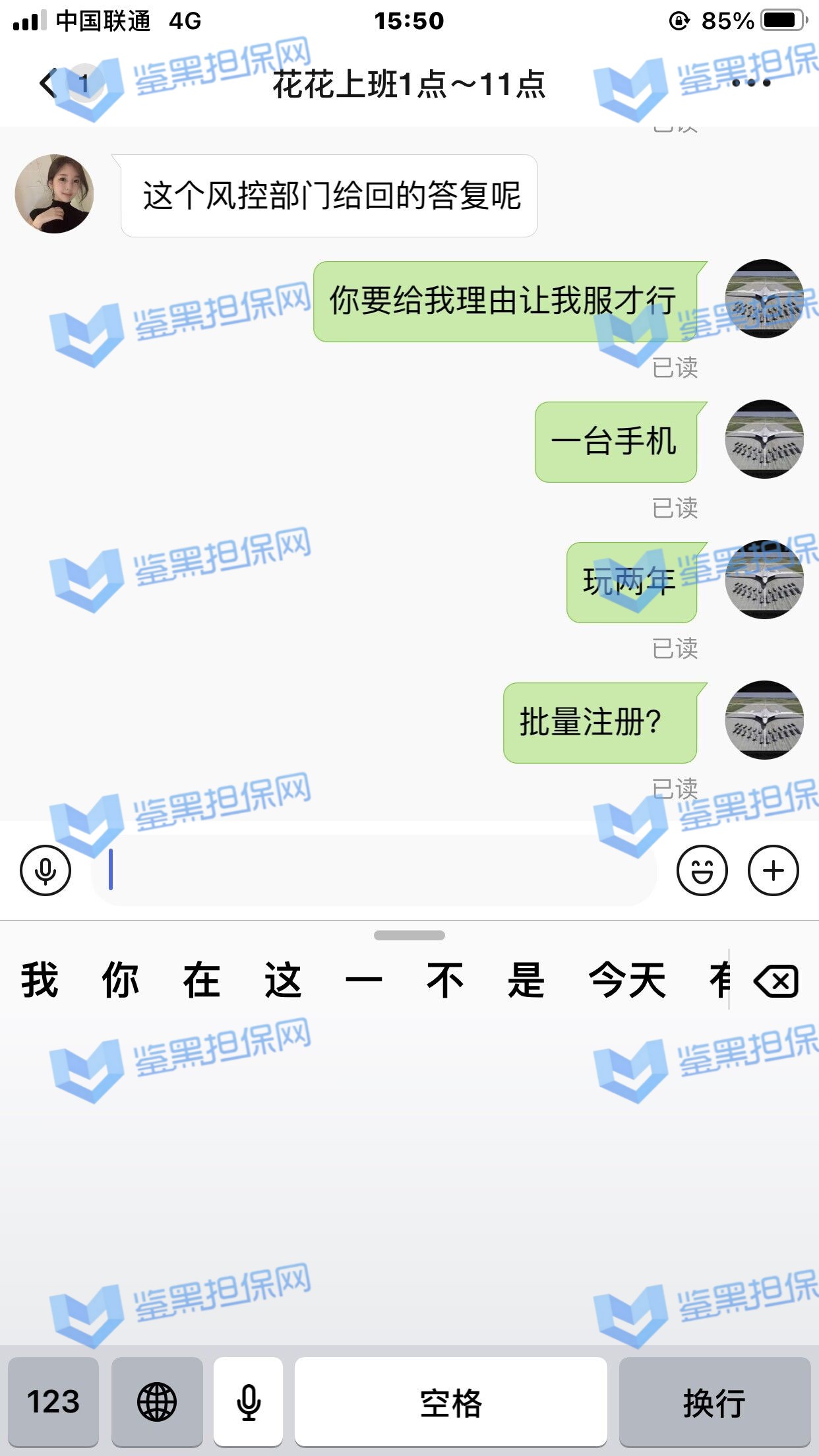Viewport: 819px width, 1456px height.
Task: Switch keyboard to 123 numbers
Action: (x=53, y=1401)
